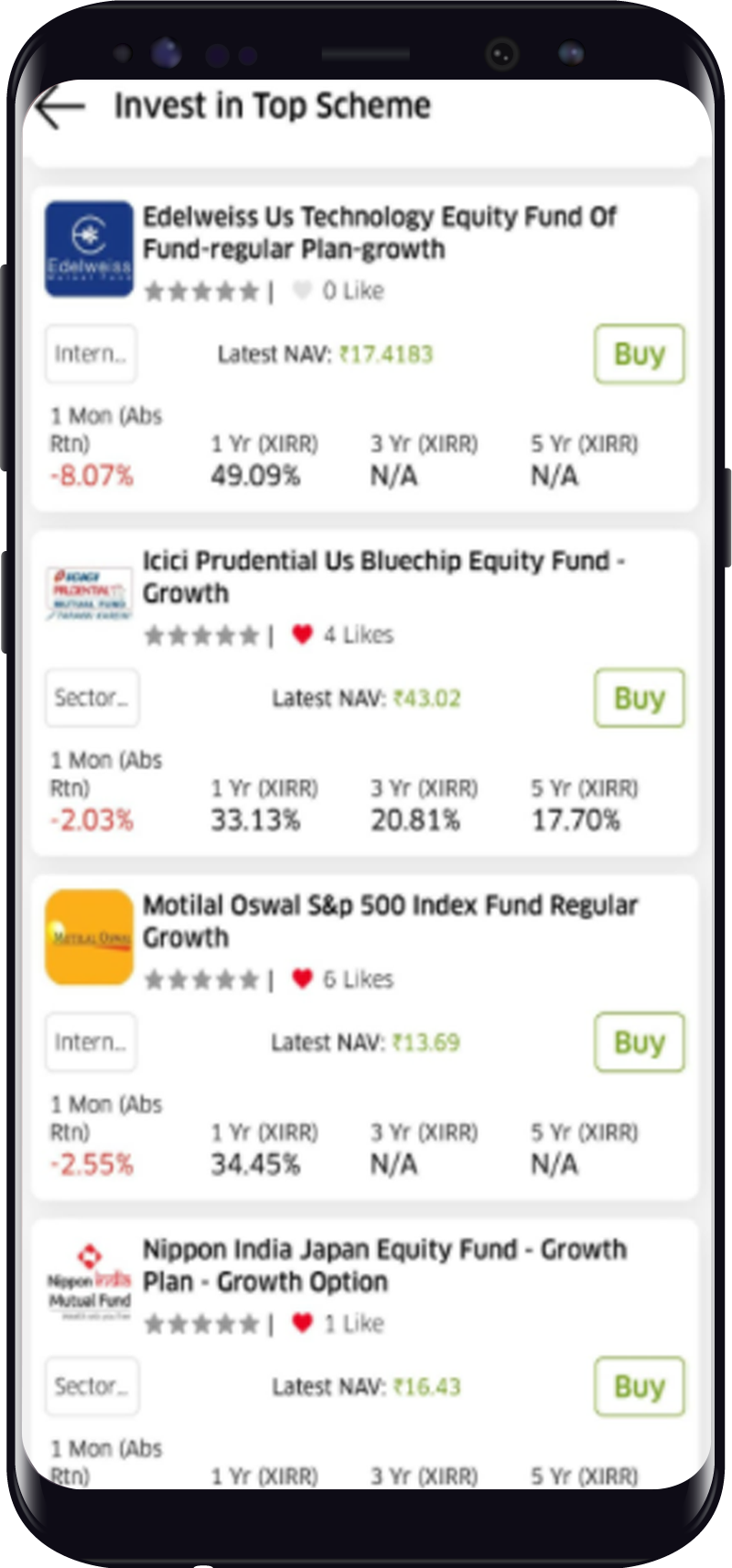The width and height of the screenshot is (732, 1568).
Task: Tap Sector.. chip on Nippon India card
Action: pyautogui.click(x=92, y=1386)
